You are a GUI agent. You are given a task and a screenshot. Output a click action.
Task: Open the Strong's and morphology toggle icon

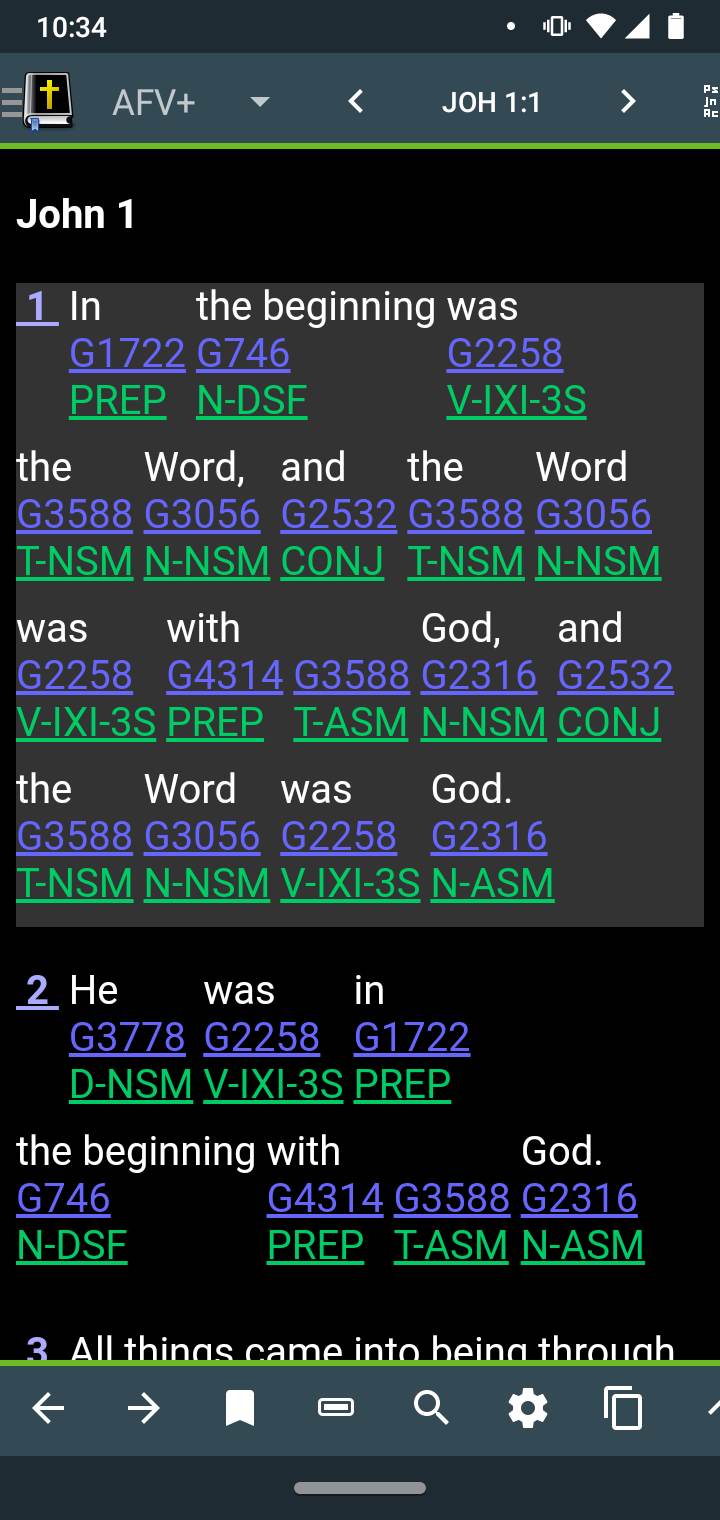(x=710, y=101)
